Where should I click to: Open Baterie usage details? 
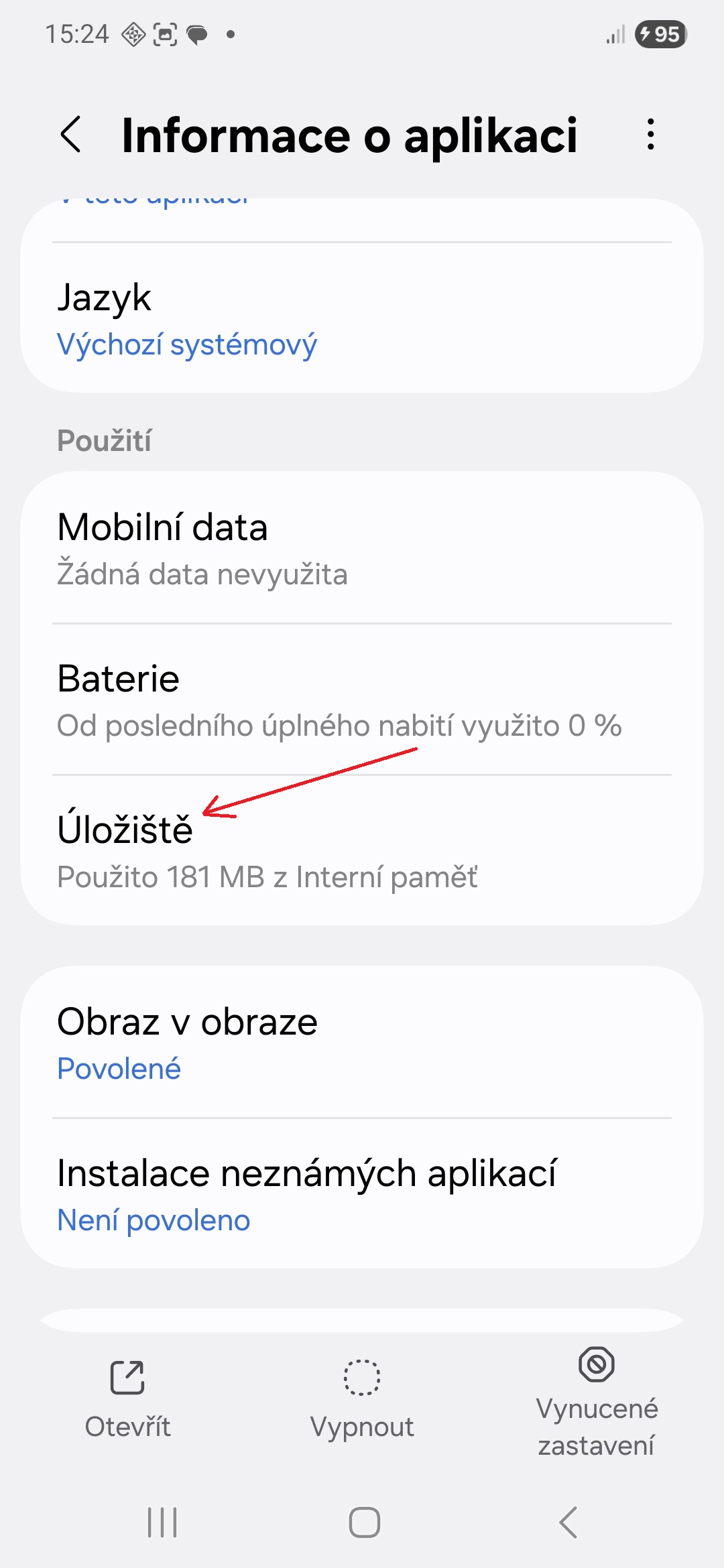pos(362,700)
